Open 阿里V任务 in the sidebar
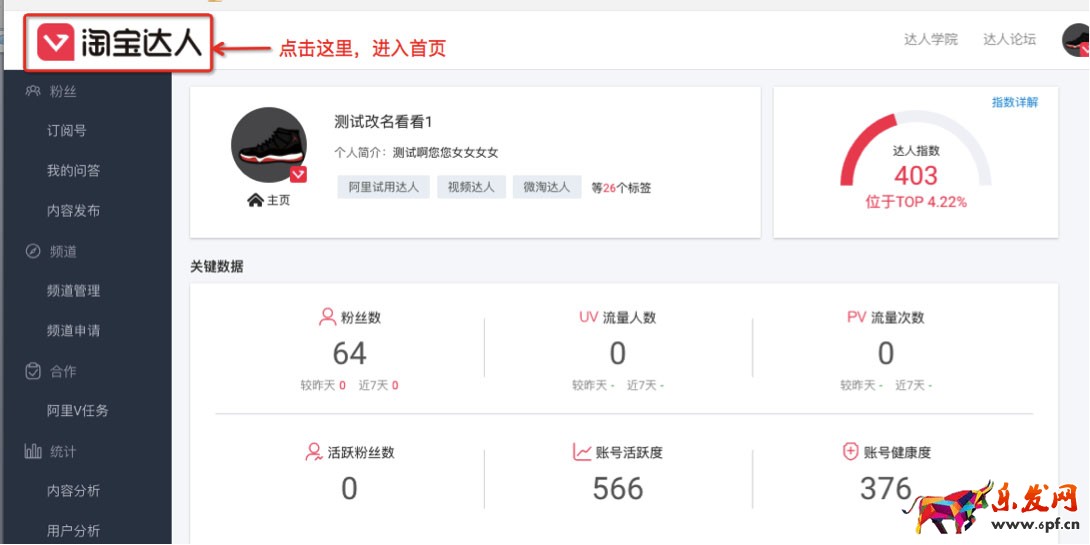The height and width of the screenshot is (545, 1090). (77, 411)
